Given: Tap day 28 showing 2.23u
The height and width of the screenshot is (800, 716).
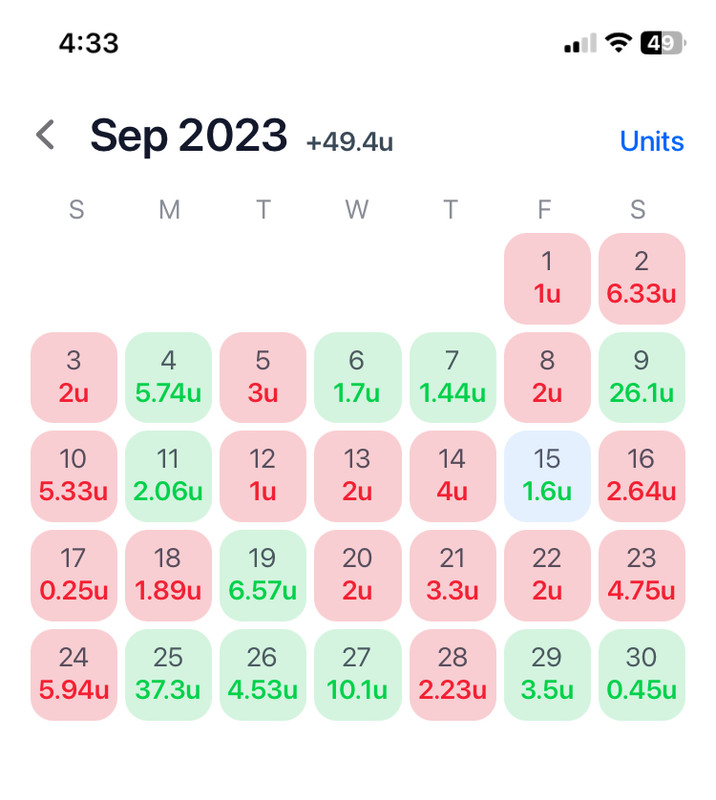Looking at the screenshot, I should coord(452,674).
